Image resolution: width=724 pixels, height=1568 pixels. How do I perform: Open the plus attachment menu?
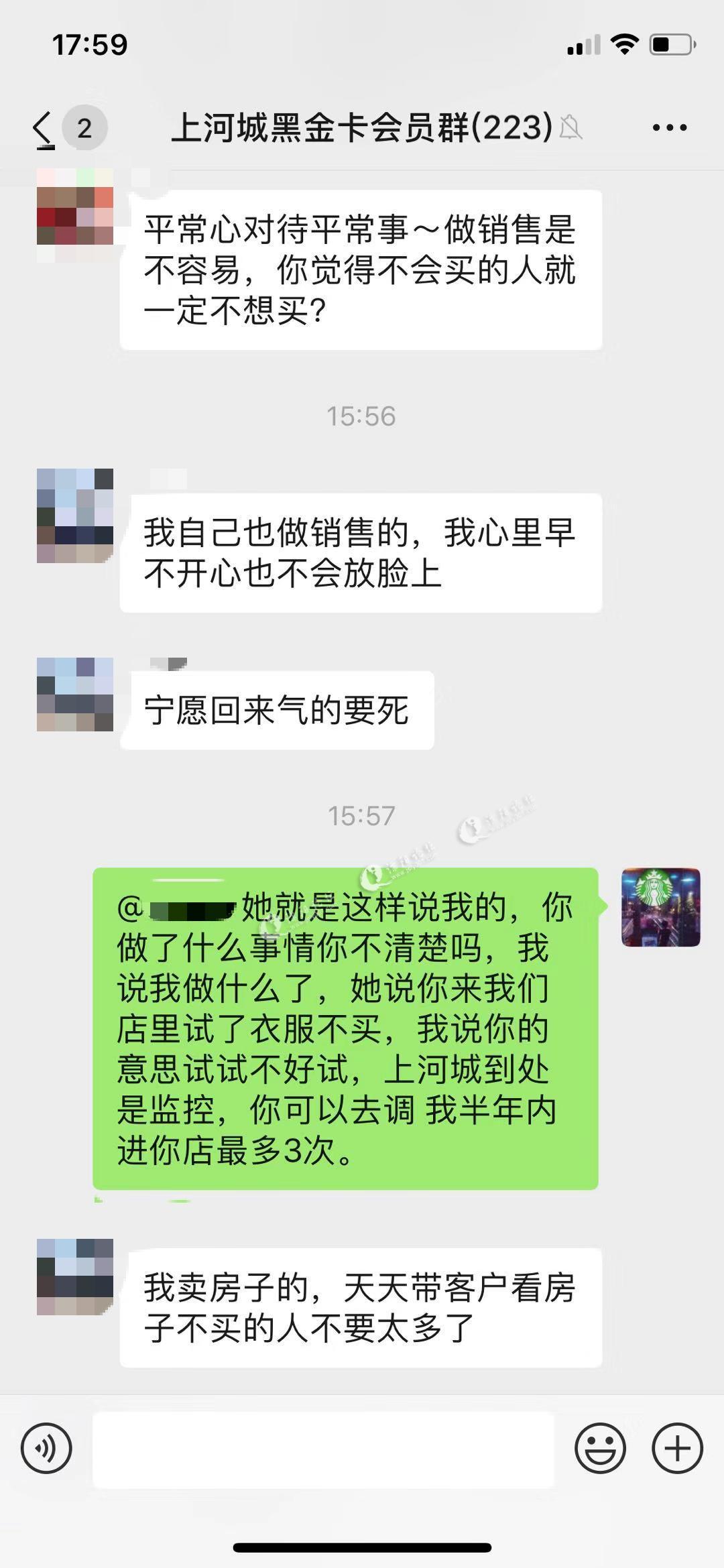pyautogui.click(x=677, y=1448)
